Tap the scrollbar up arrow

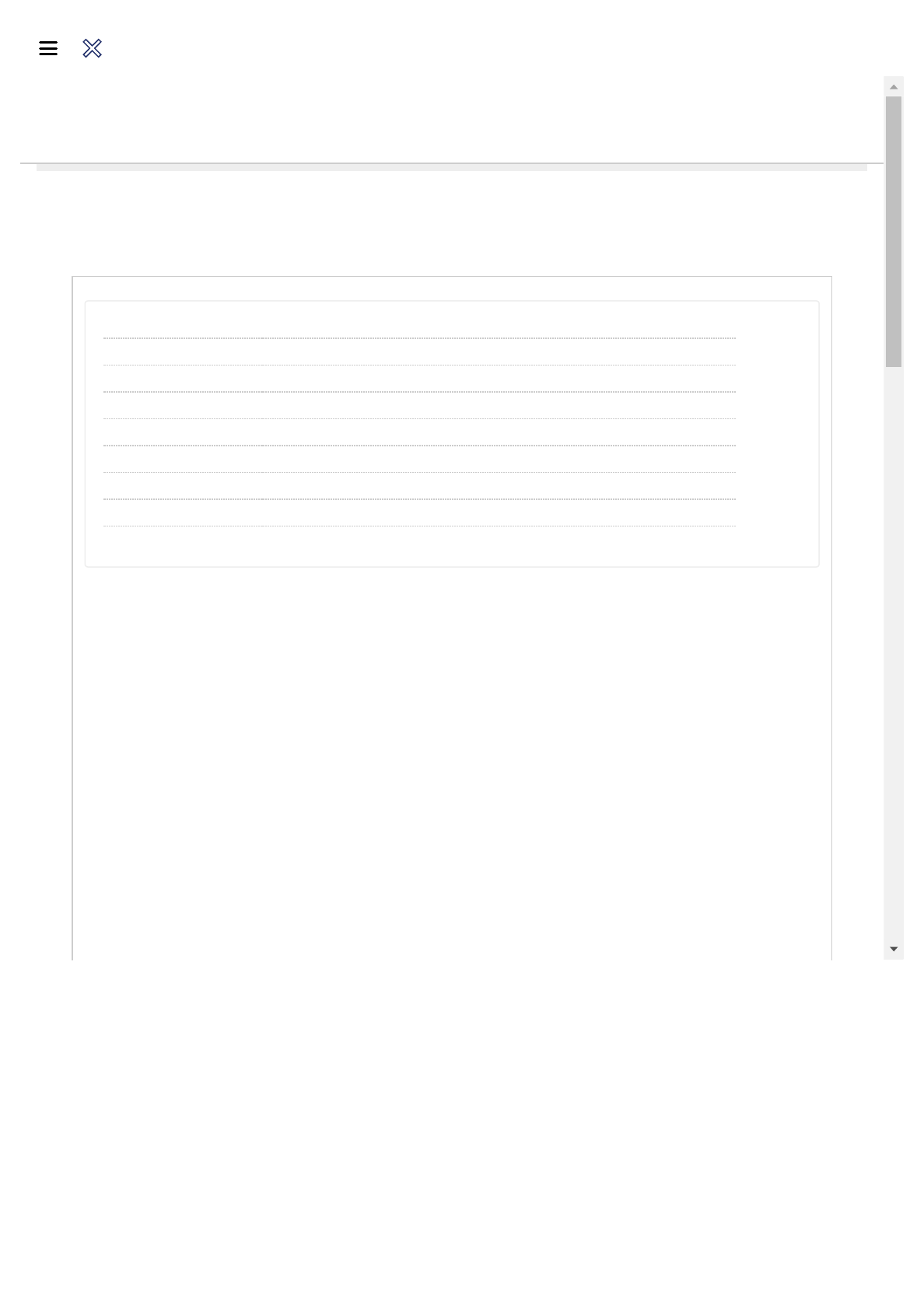pyautogui.click(x=894, y=86)
